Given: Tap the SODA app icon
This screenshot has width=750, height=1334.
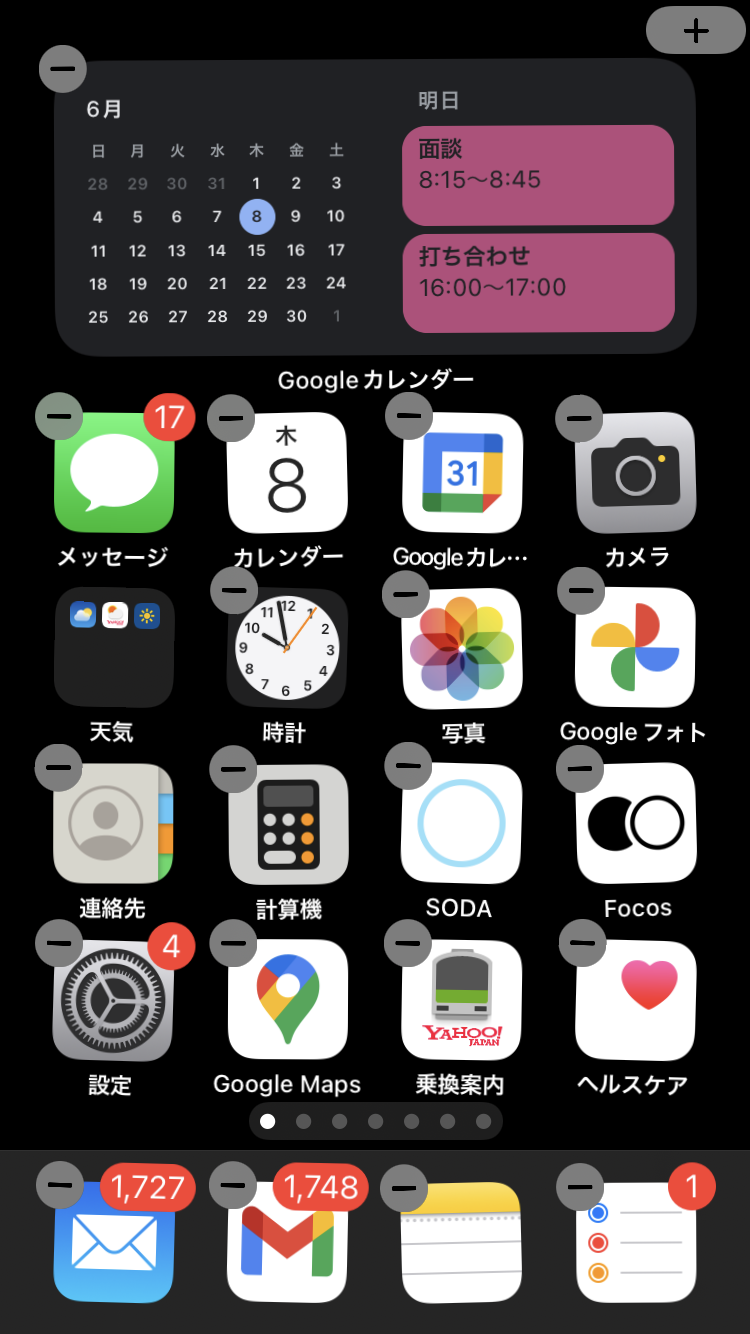Looking at the screenshot, I should pos(461,823).
